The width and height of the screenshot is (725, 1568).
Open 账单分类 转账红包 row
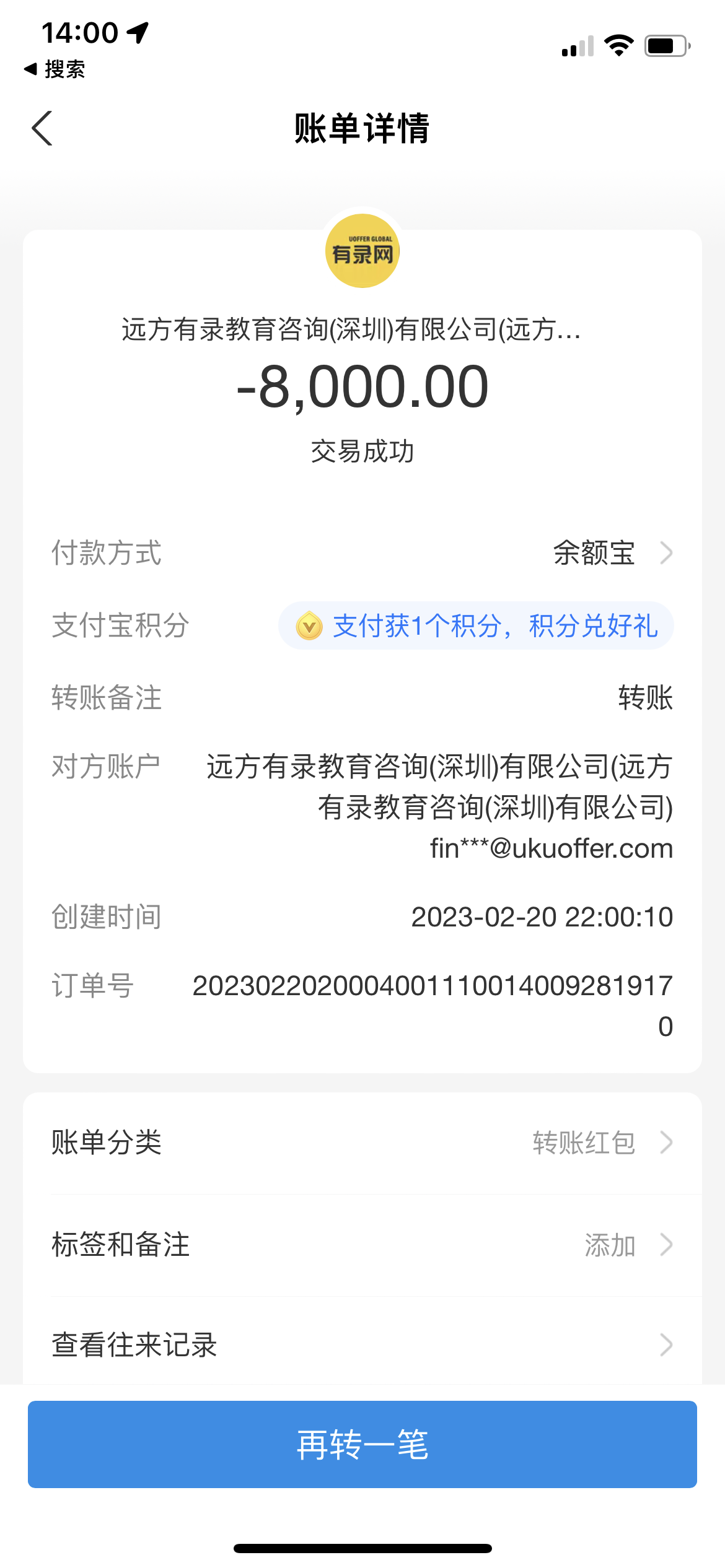click(x=362, y=1143)
